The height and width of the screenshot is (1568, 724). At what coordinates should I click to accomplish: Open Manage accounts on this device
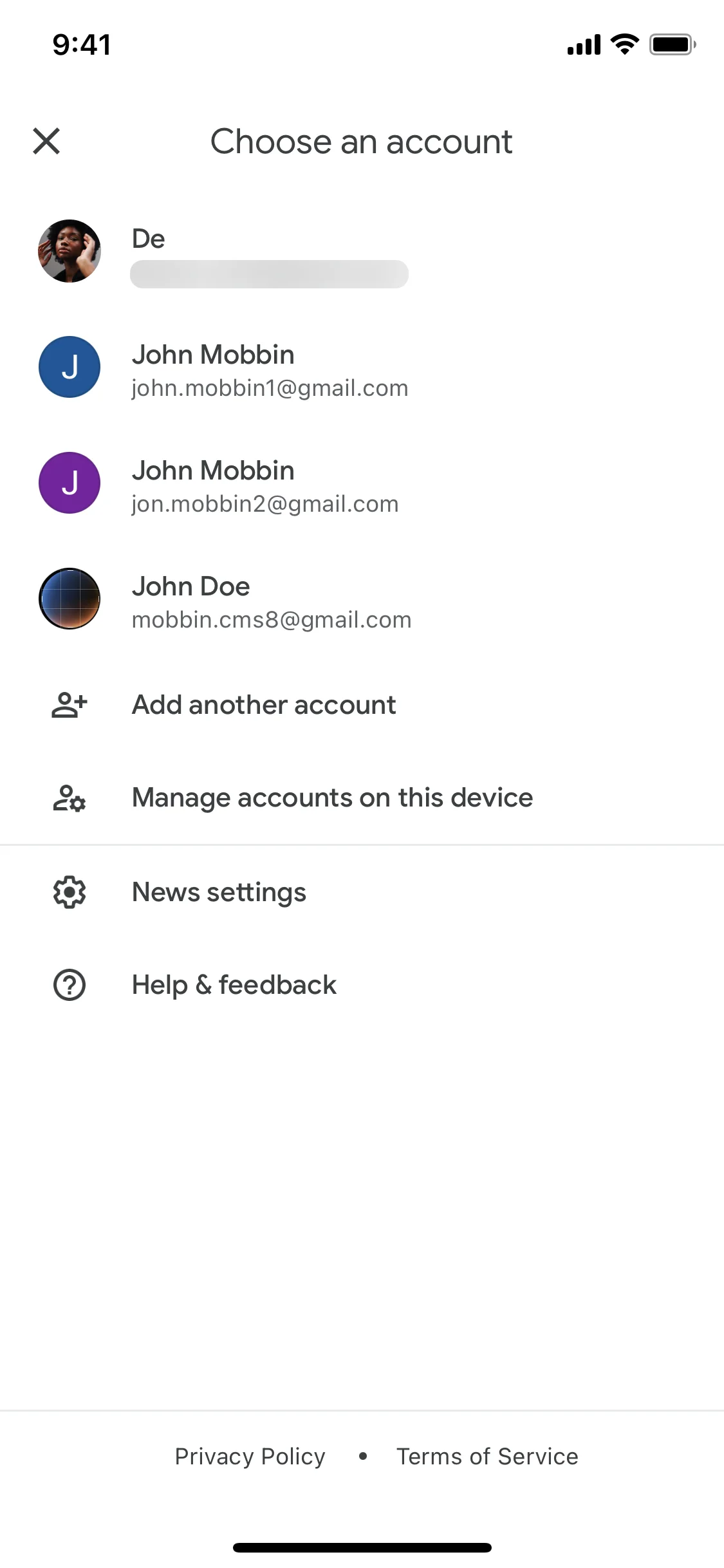tap(332, 797)
